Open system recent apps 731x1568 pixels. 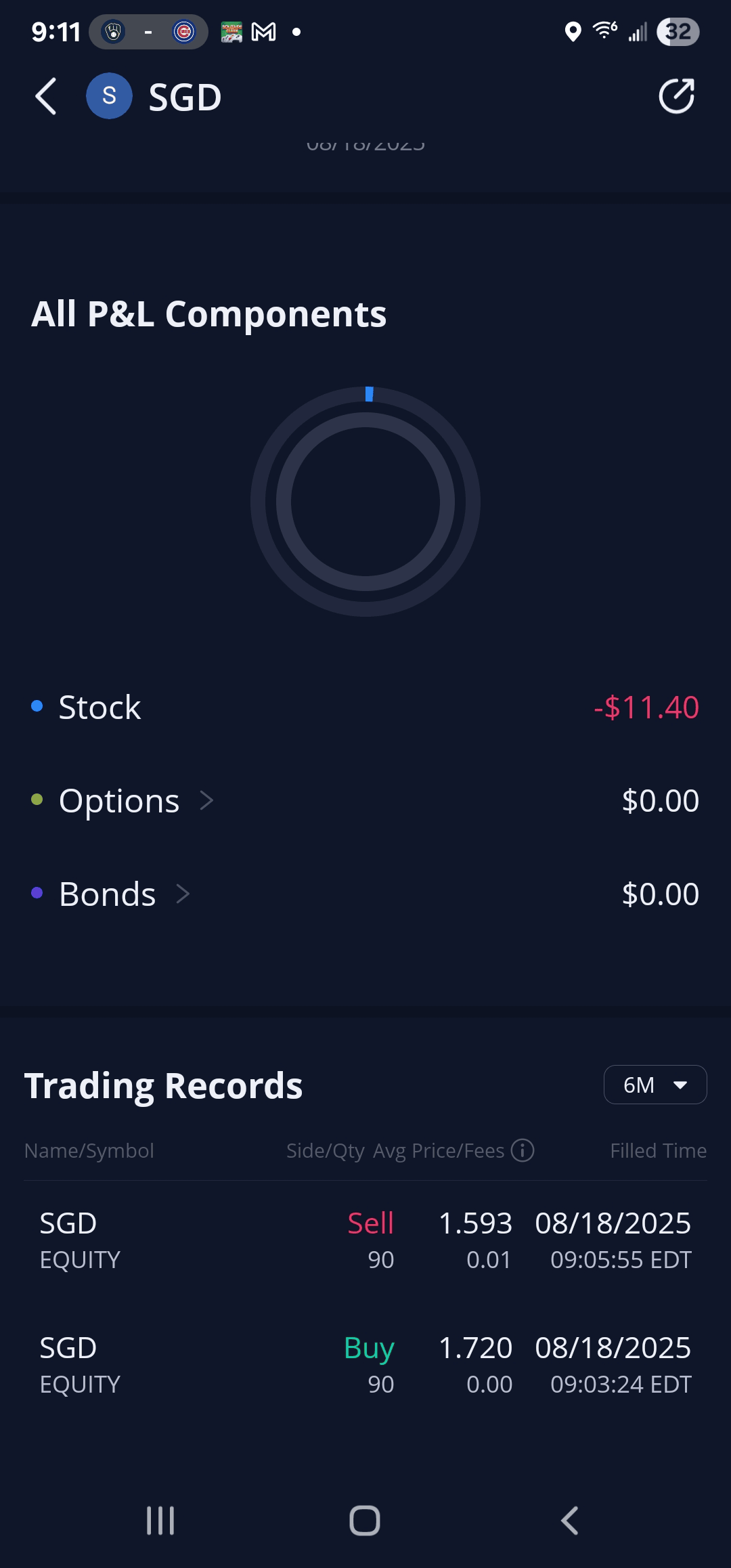[160, 1521]
